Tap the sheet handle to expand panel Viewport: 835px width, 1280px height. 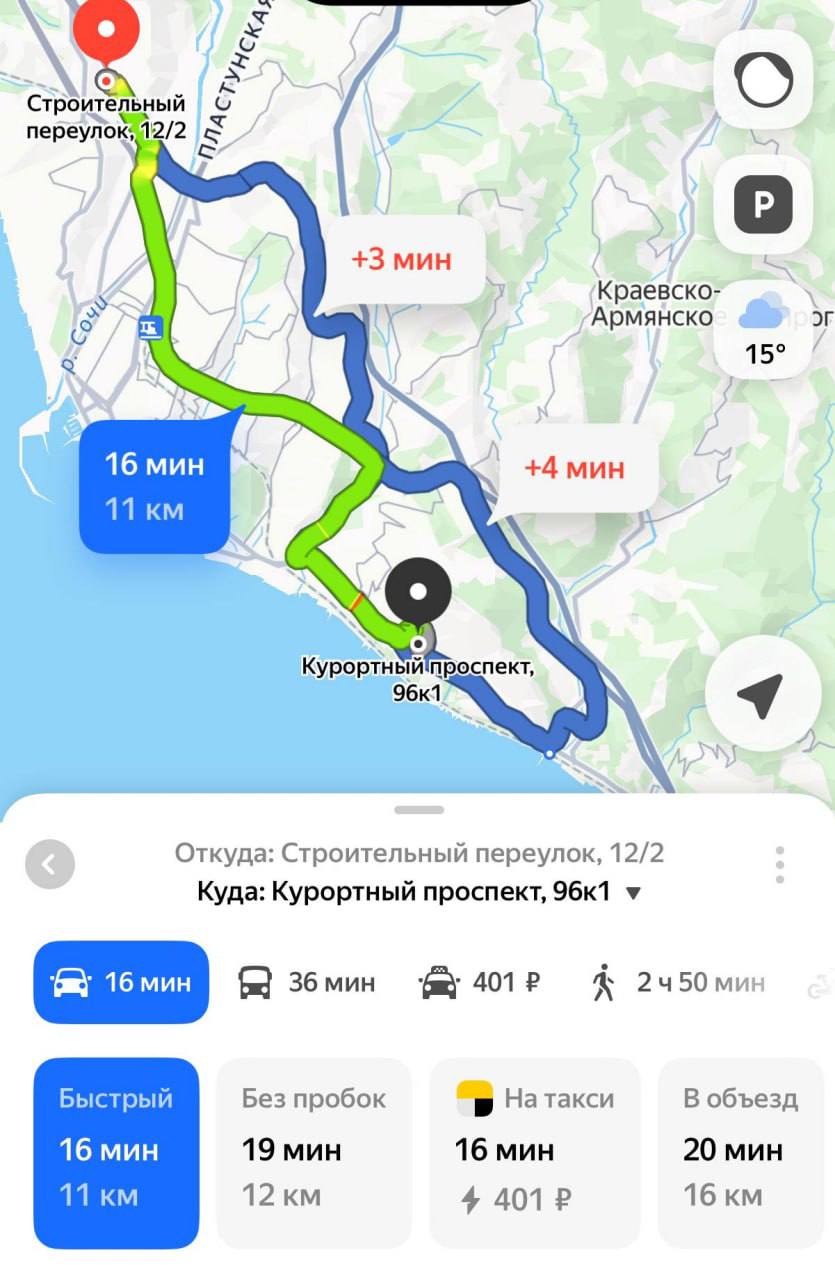click(418, 809)
